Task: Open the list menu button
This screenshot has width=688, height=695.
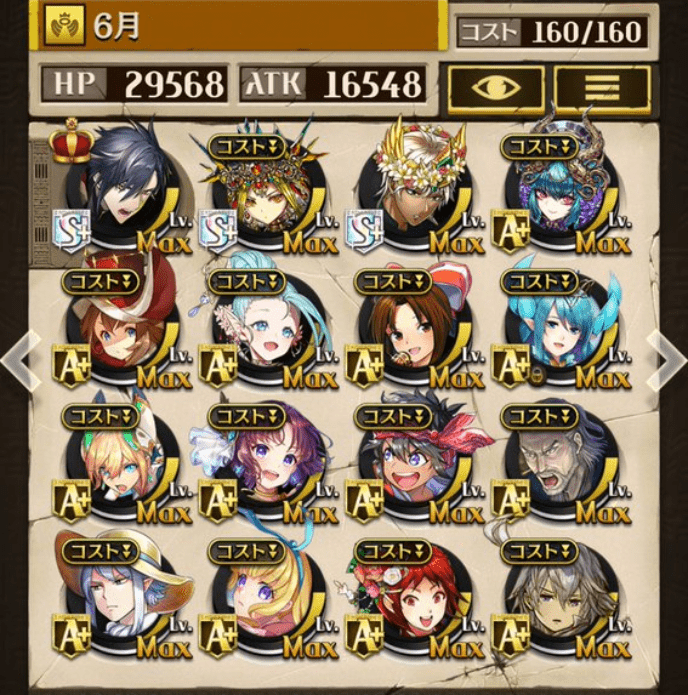Action: 602,87
